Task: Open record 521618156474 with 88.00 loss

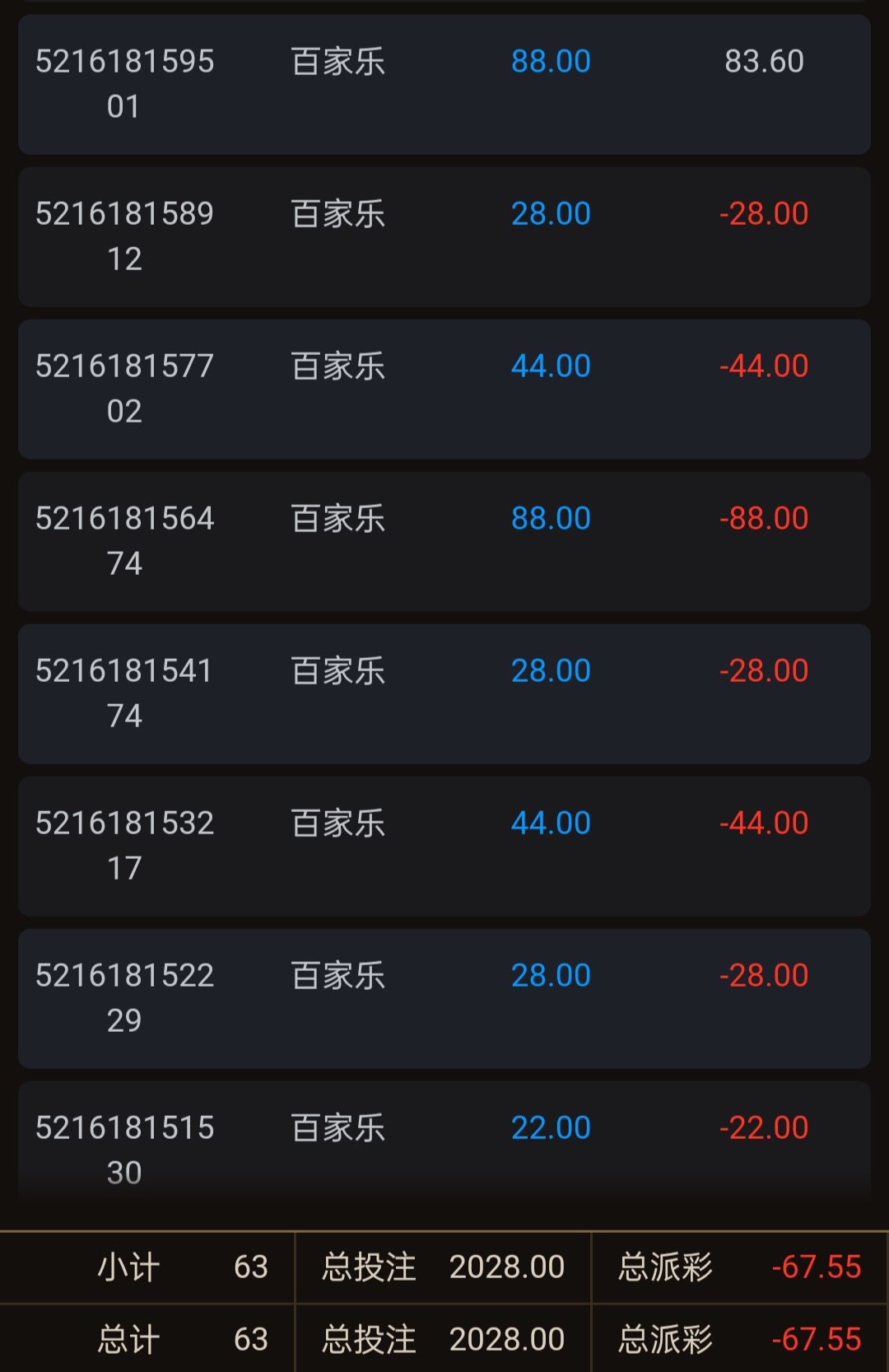Action: click(444, 541)
